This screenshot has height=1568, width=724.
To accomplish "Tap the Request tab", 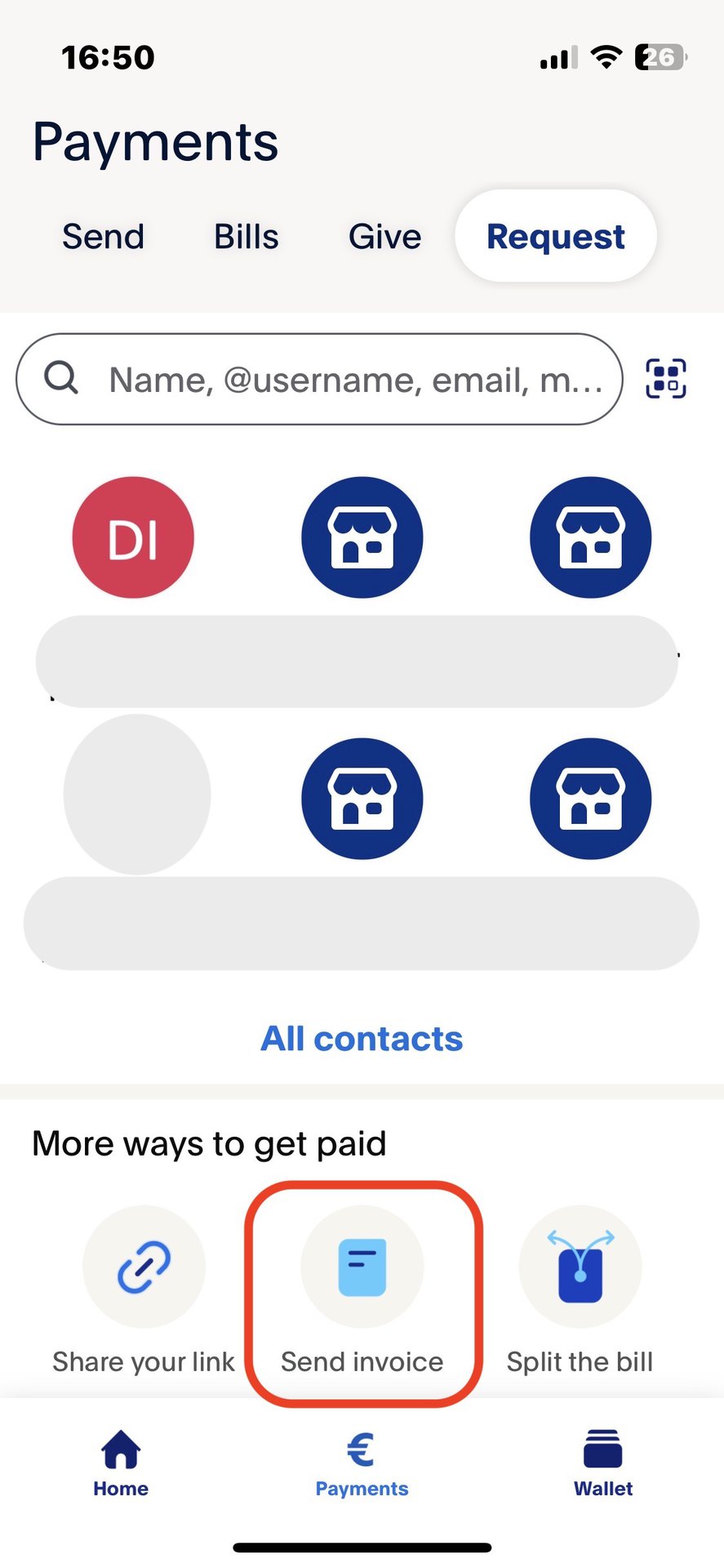I will (555, 237).
